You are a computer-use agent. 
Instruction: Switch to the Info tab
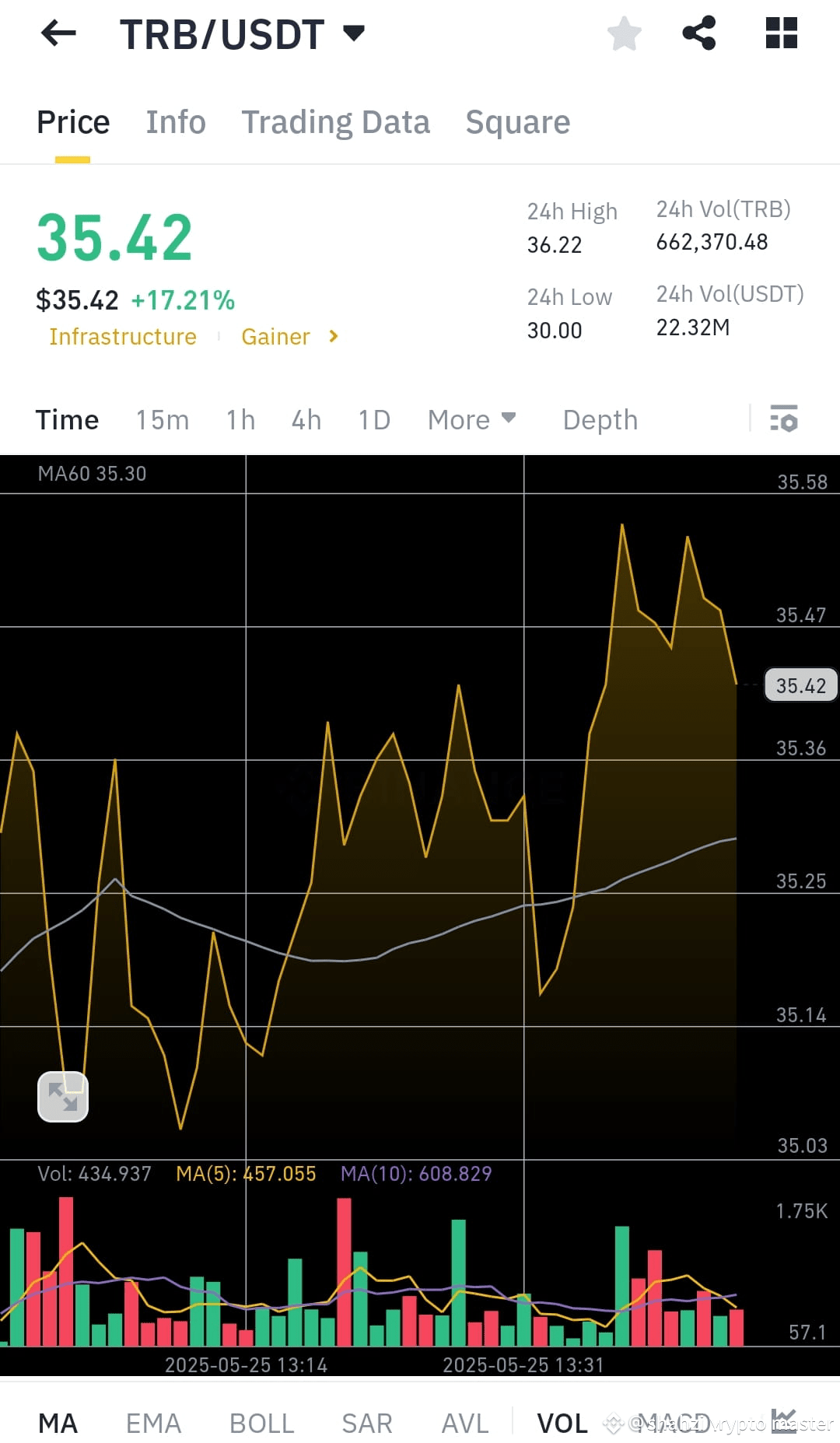[x=175, y=122]
